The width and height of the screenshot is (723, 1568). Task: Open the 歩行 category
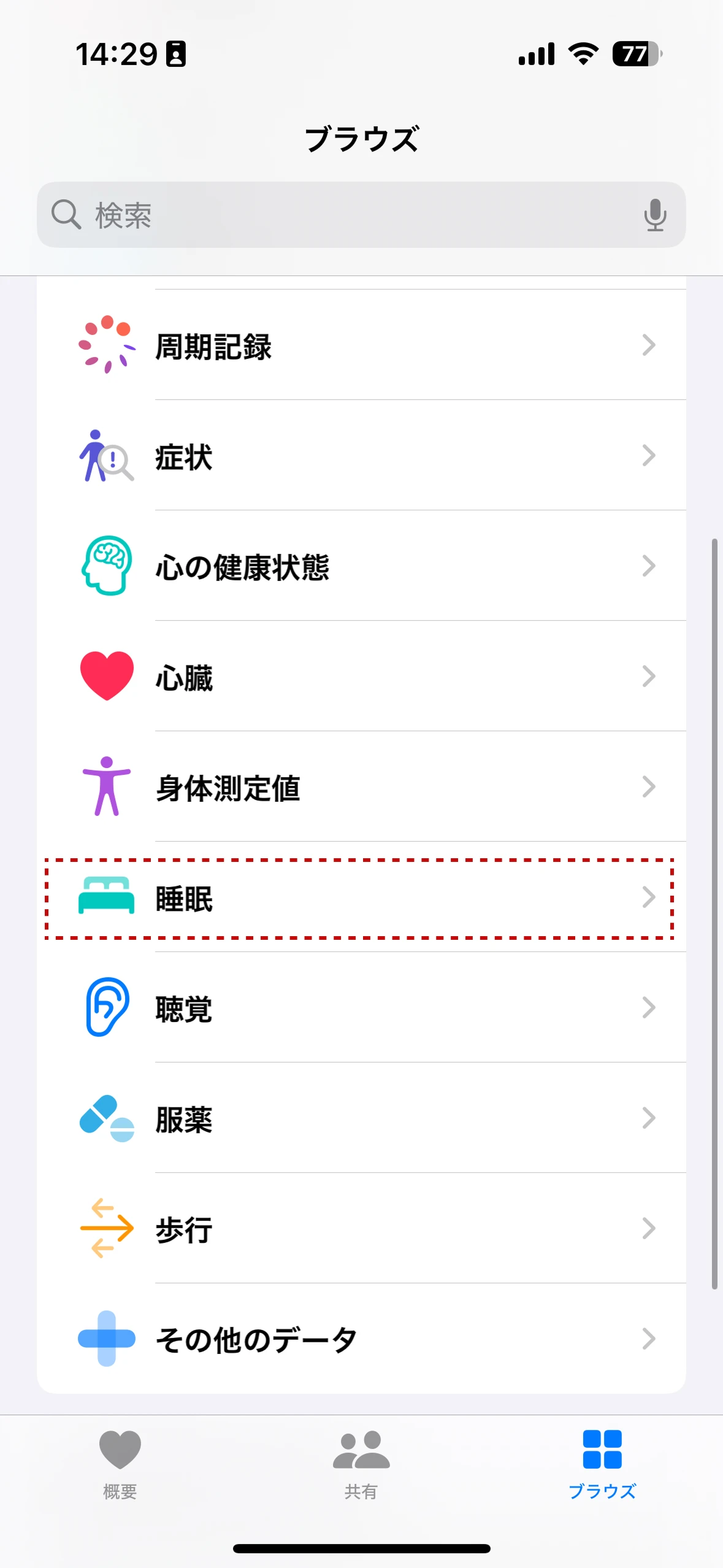point(361,1229)
